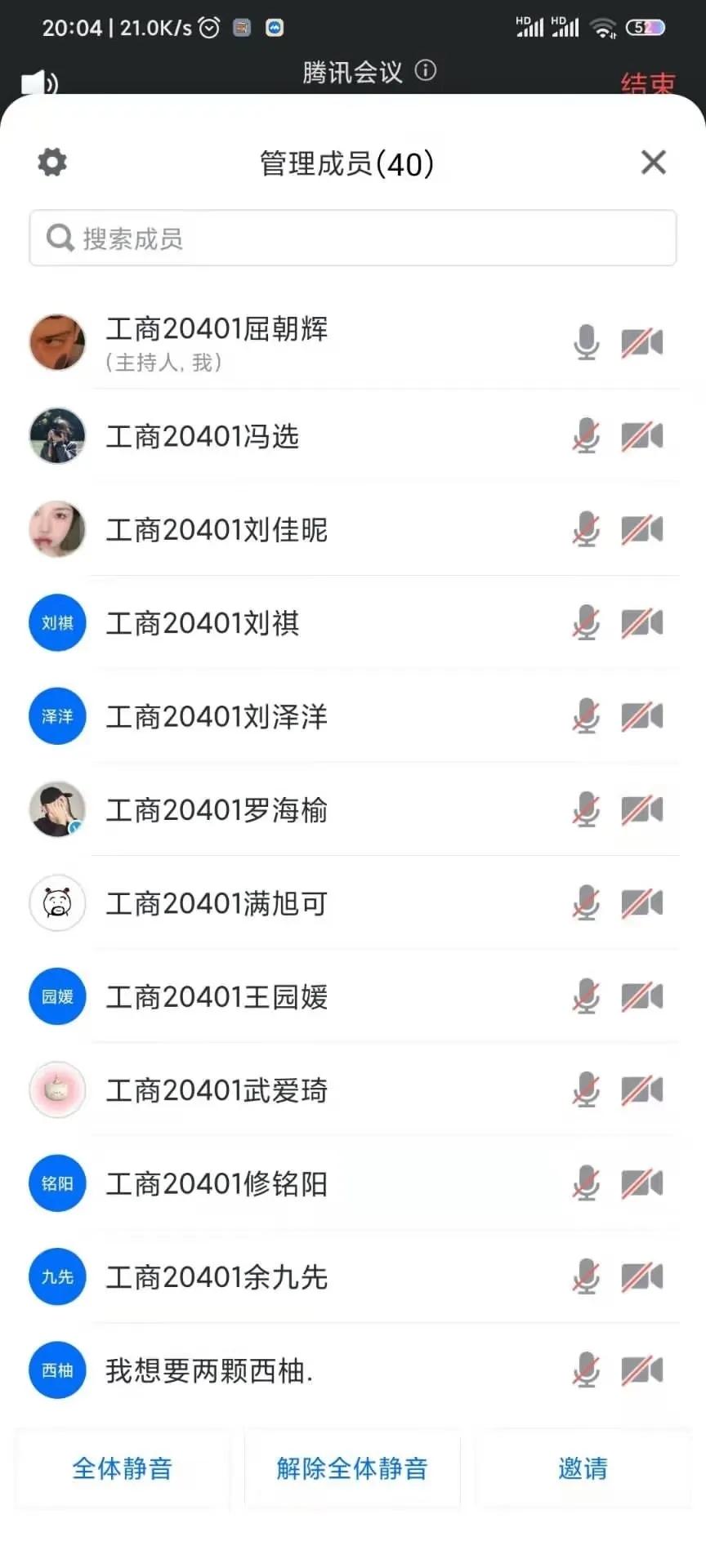Unmute microphone of 工商20401余九先
The width and height of the screenshot is (706, 1568).
pyautogui.click(x=586, y=1276)
